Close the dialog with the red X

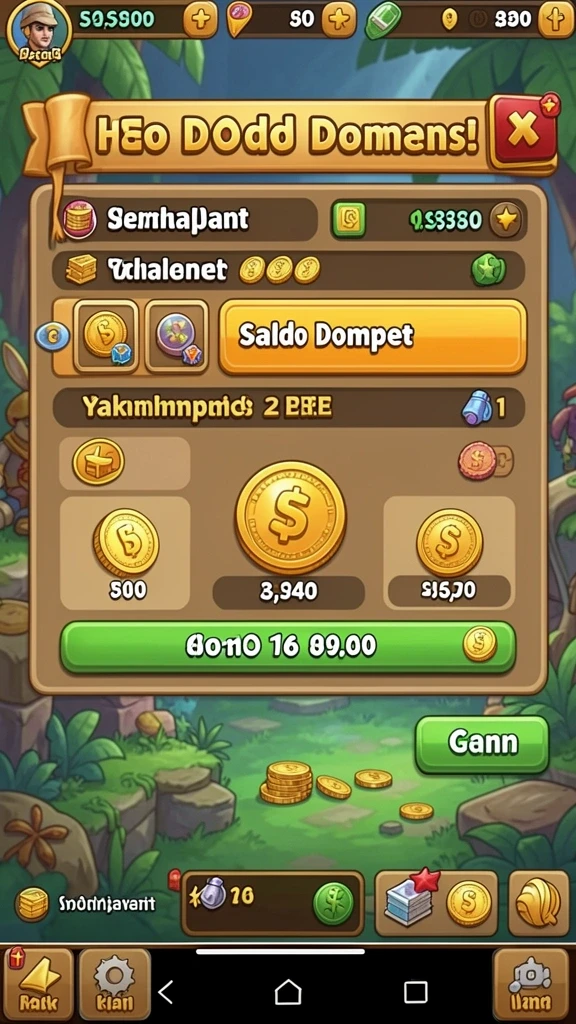(x=523, y=130)
